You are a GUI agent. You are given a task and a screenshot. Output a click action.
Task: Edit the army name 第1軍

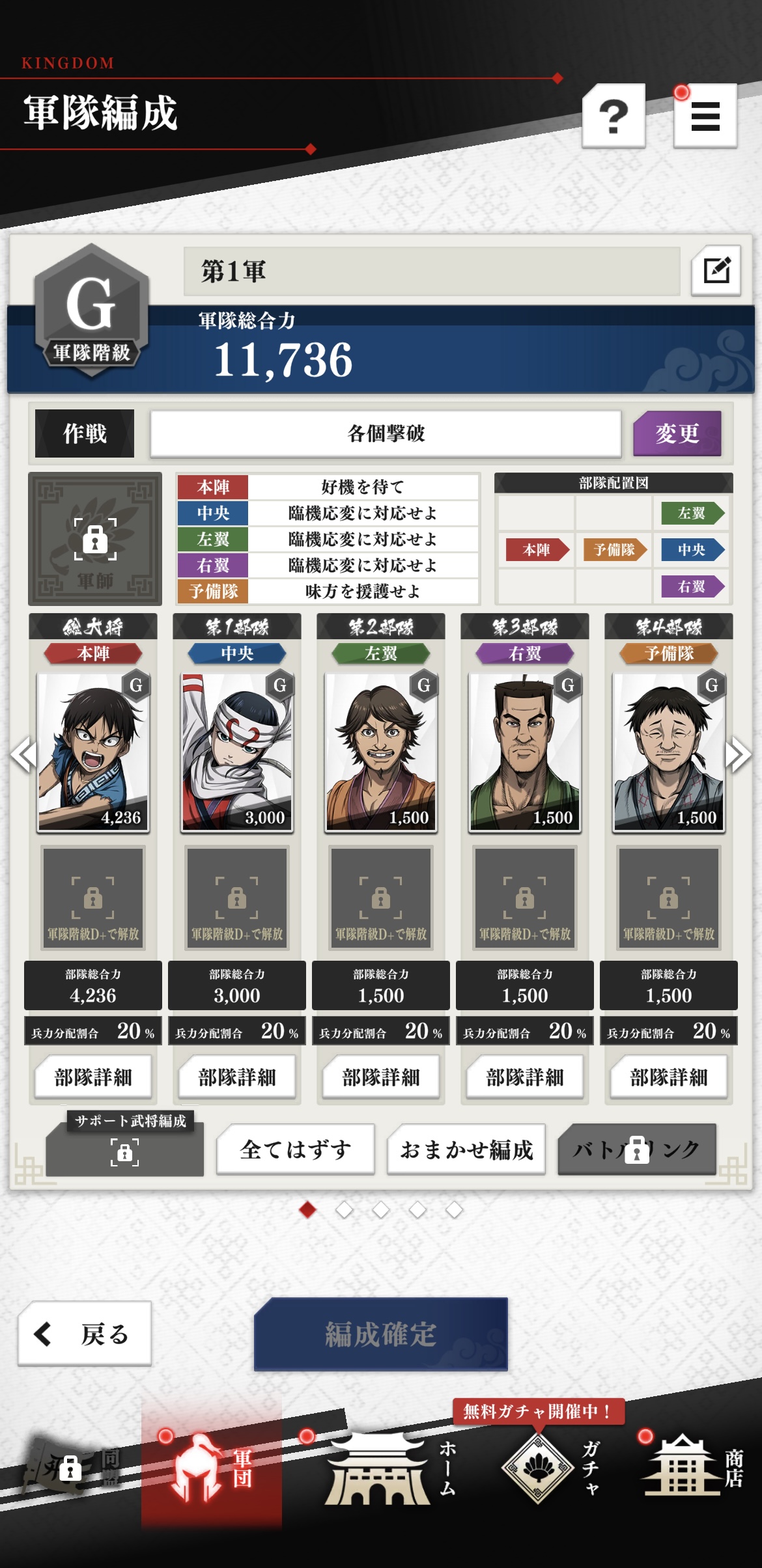tap(716, 270)
